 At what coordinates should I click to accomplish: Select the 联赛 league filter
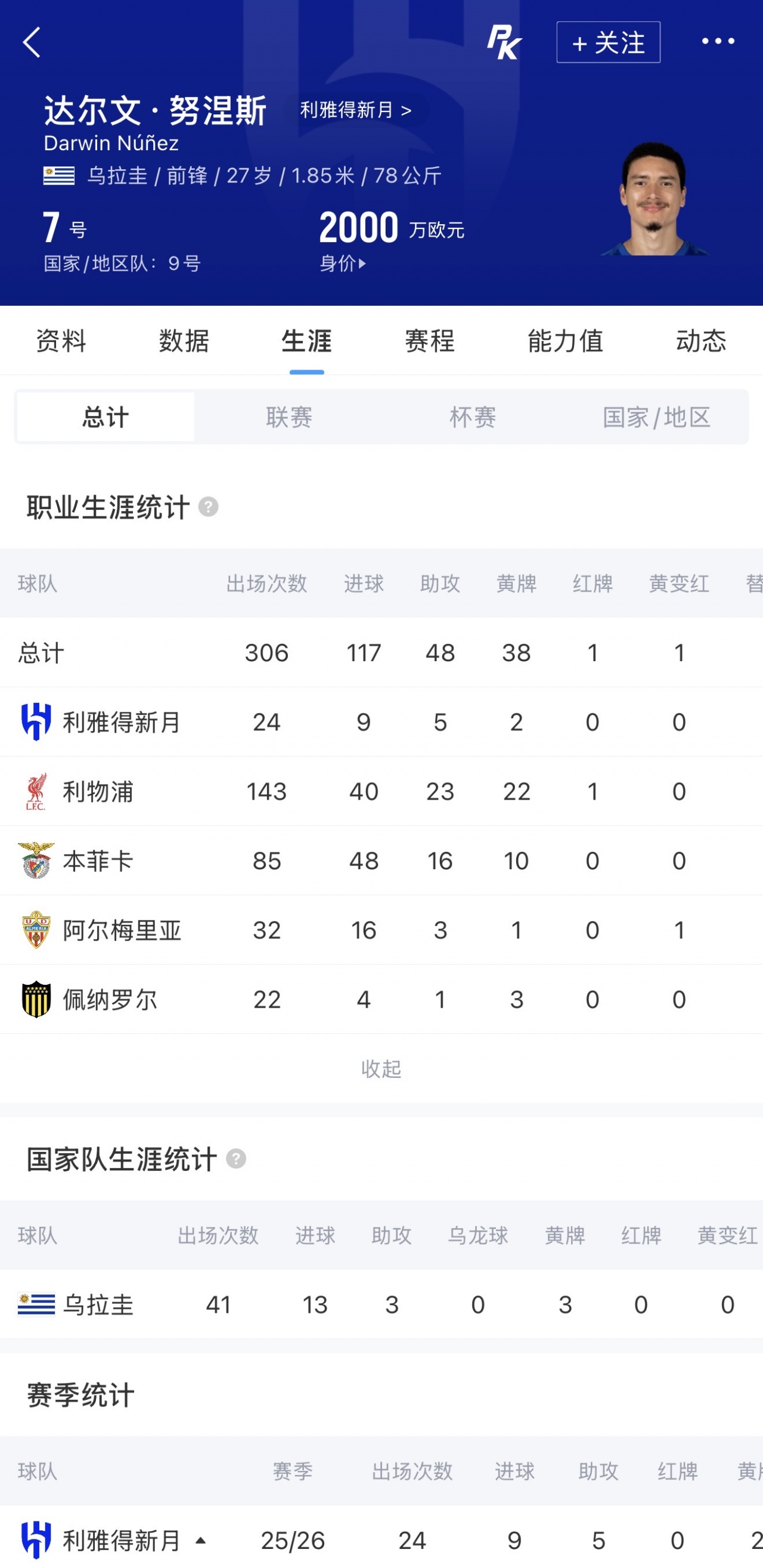[289, 417]
